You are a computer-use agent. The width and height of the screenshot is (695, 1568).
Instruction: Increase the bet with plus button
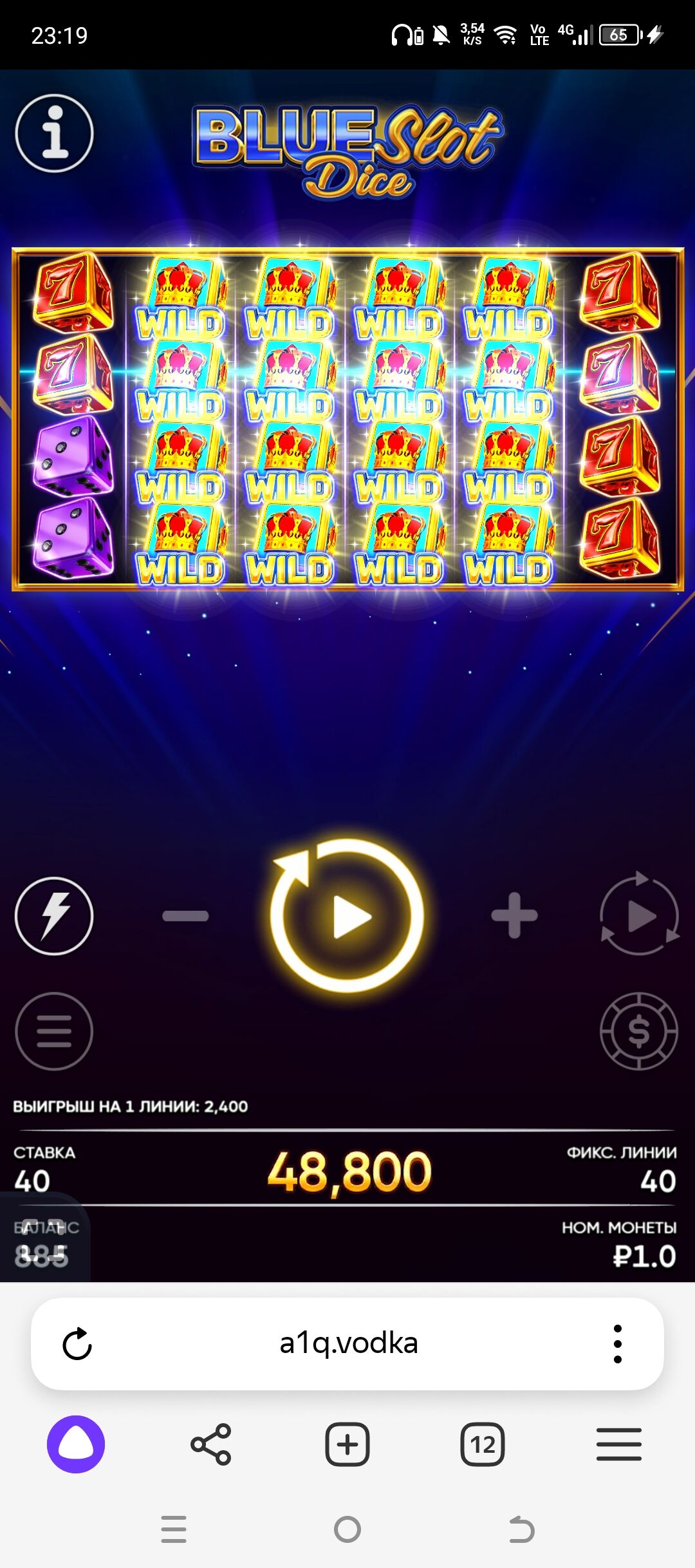coord(514,915)
